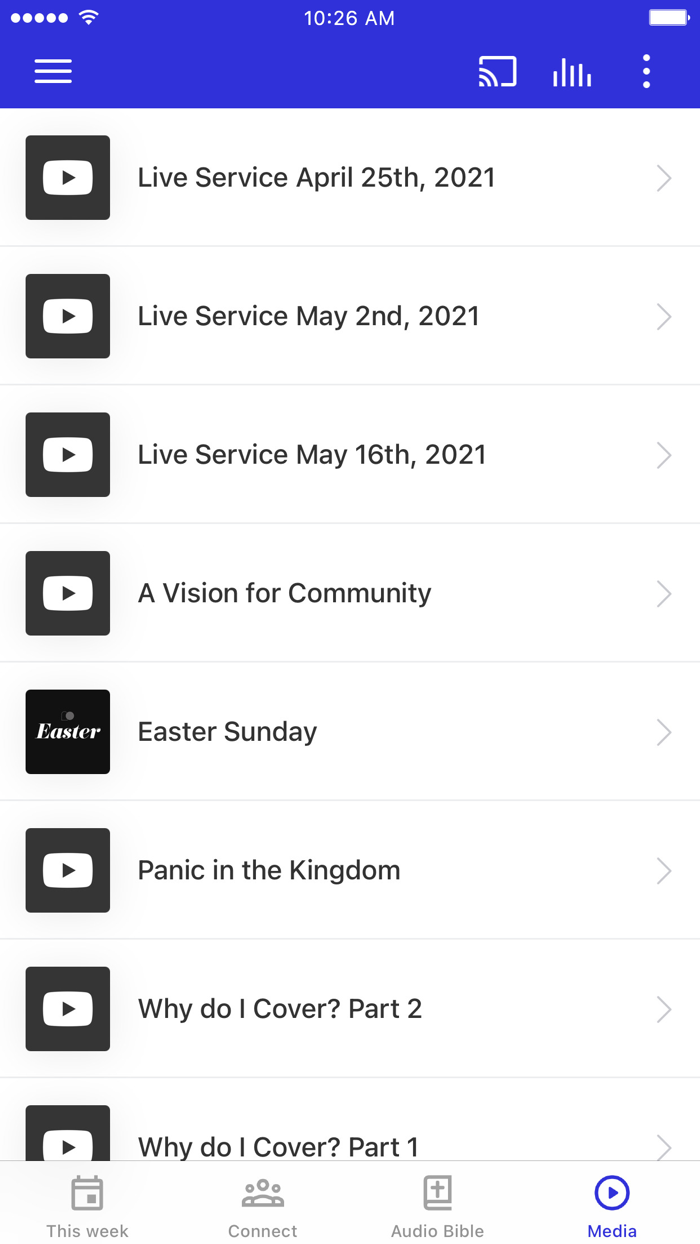Open A Vision for Community
The image size is (700, 1244).
coord(350,593)
